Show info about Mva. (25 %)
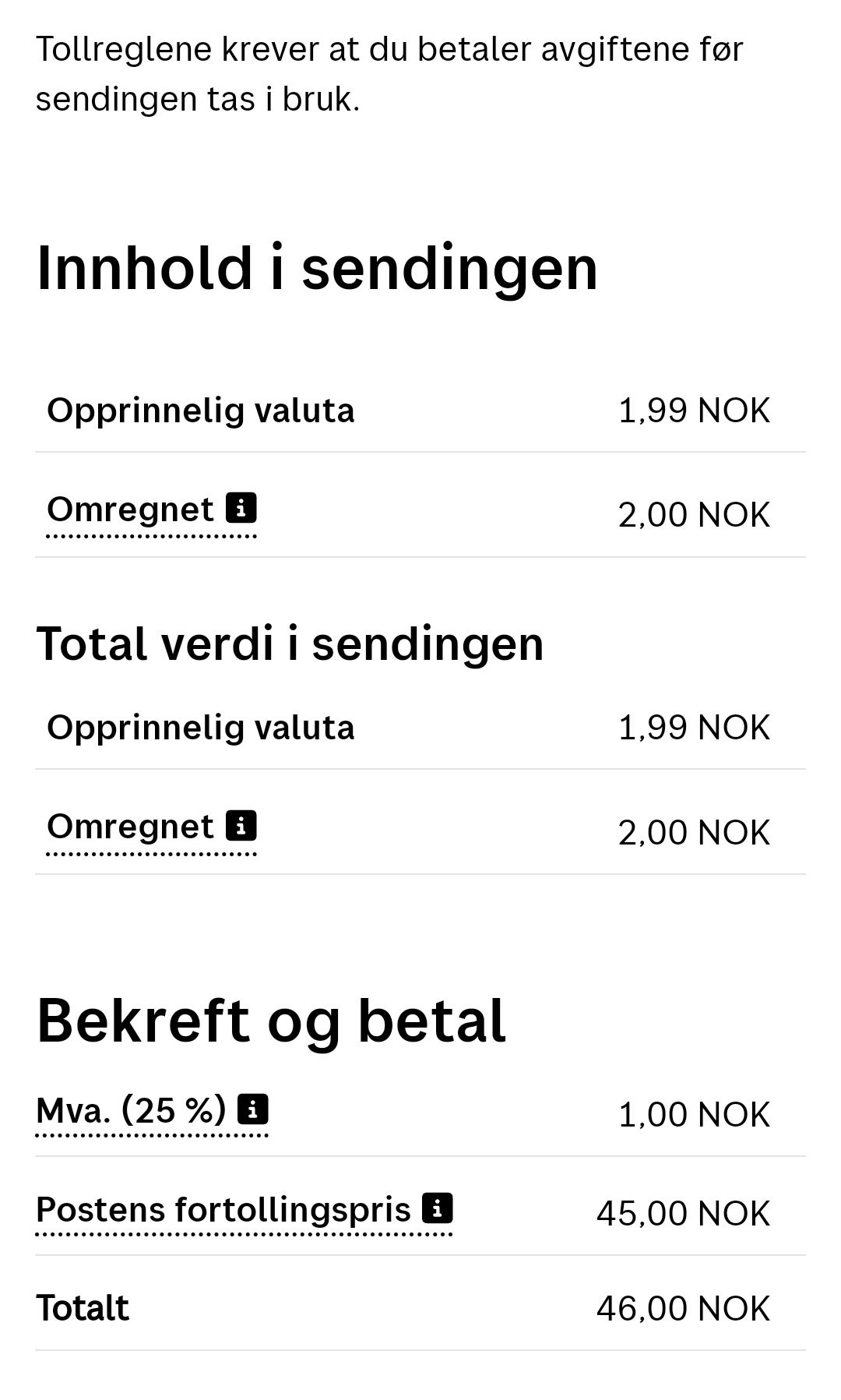Viewport: 841px width, 1400px height. coord(252,1109)
